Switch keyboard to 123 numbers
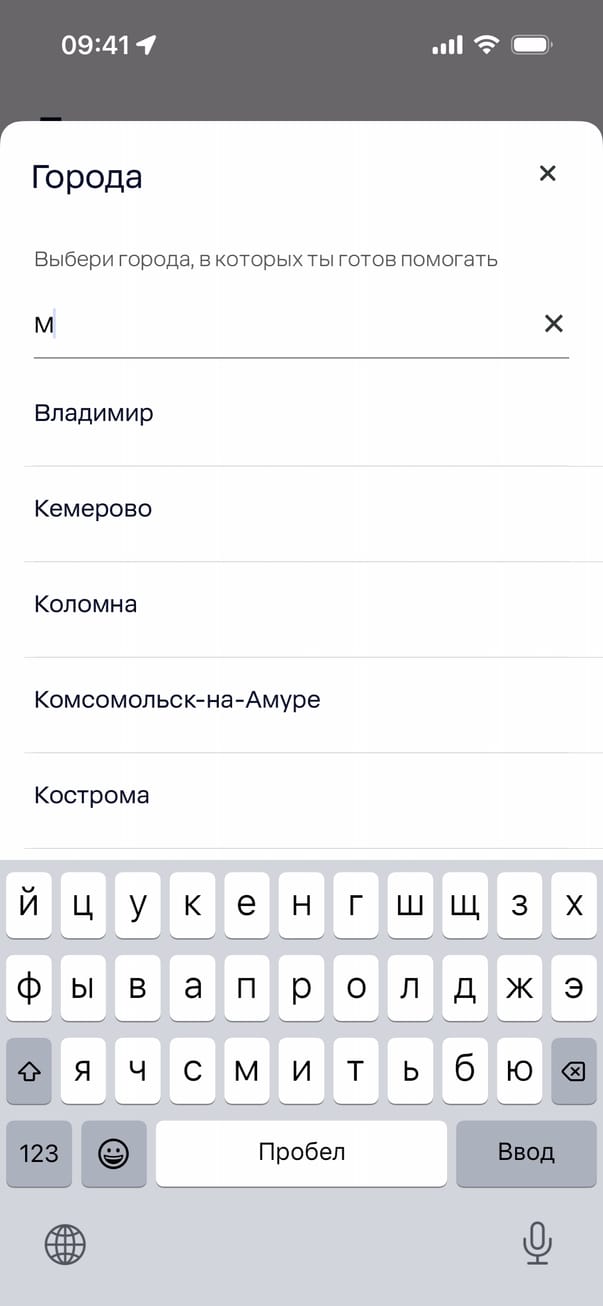 click(39, 1153)
